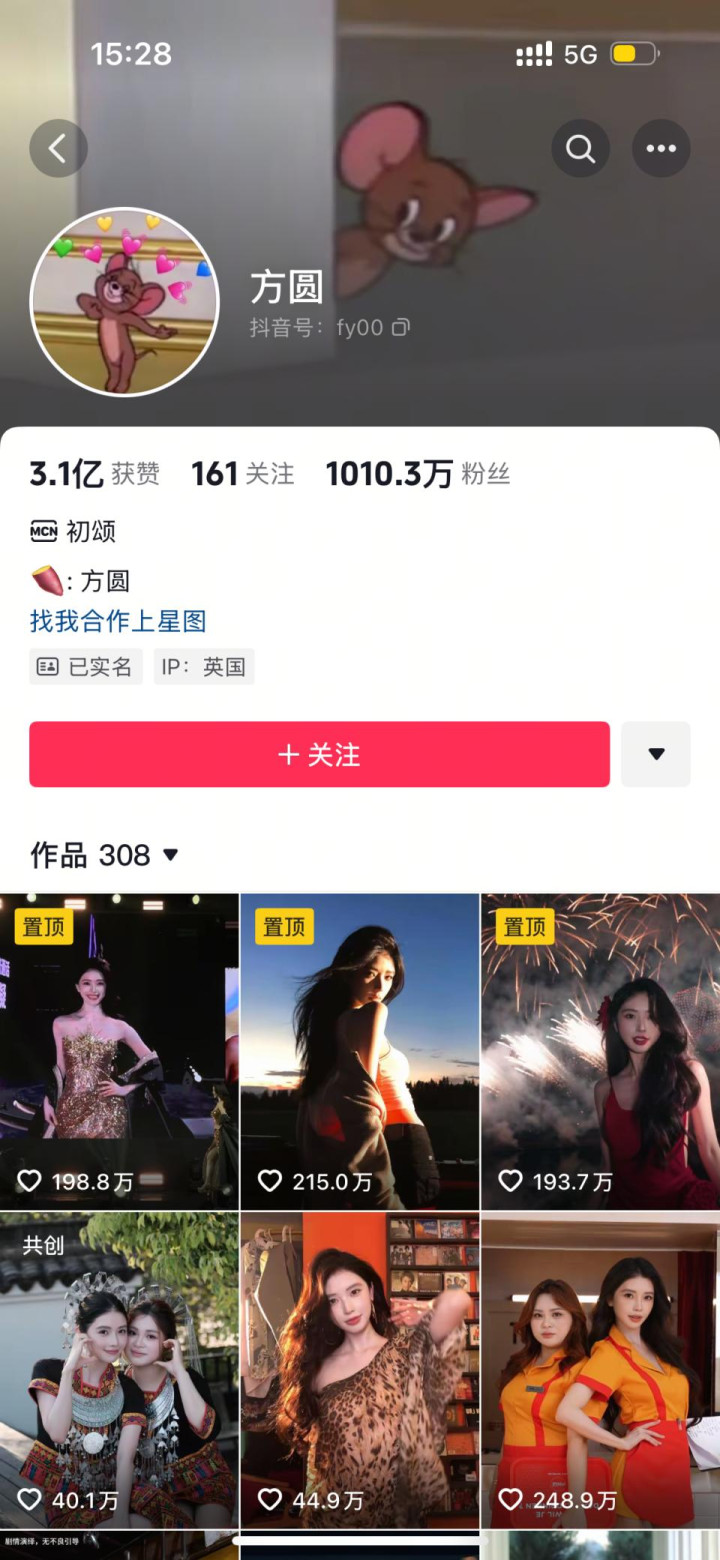Open the 作品 308 sort dropdown
Image resolution: width=720 pixels, height=1560 pixels.
coord(106,855)
